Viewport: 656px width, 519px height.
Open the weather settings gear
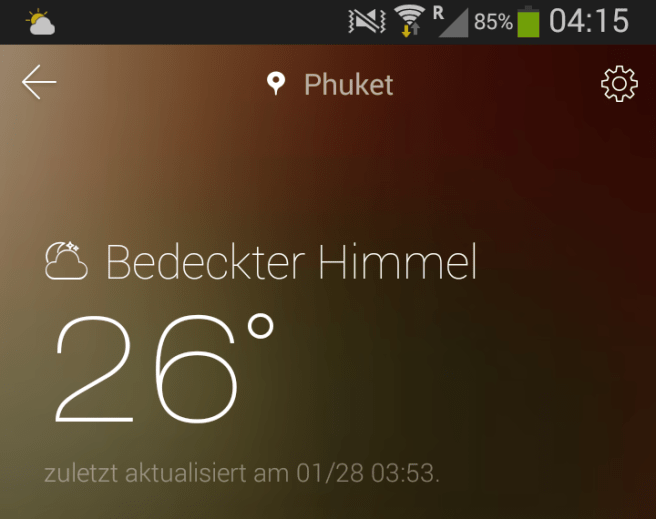pyautogui.click(x=619, y=84)
